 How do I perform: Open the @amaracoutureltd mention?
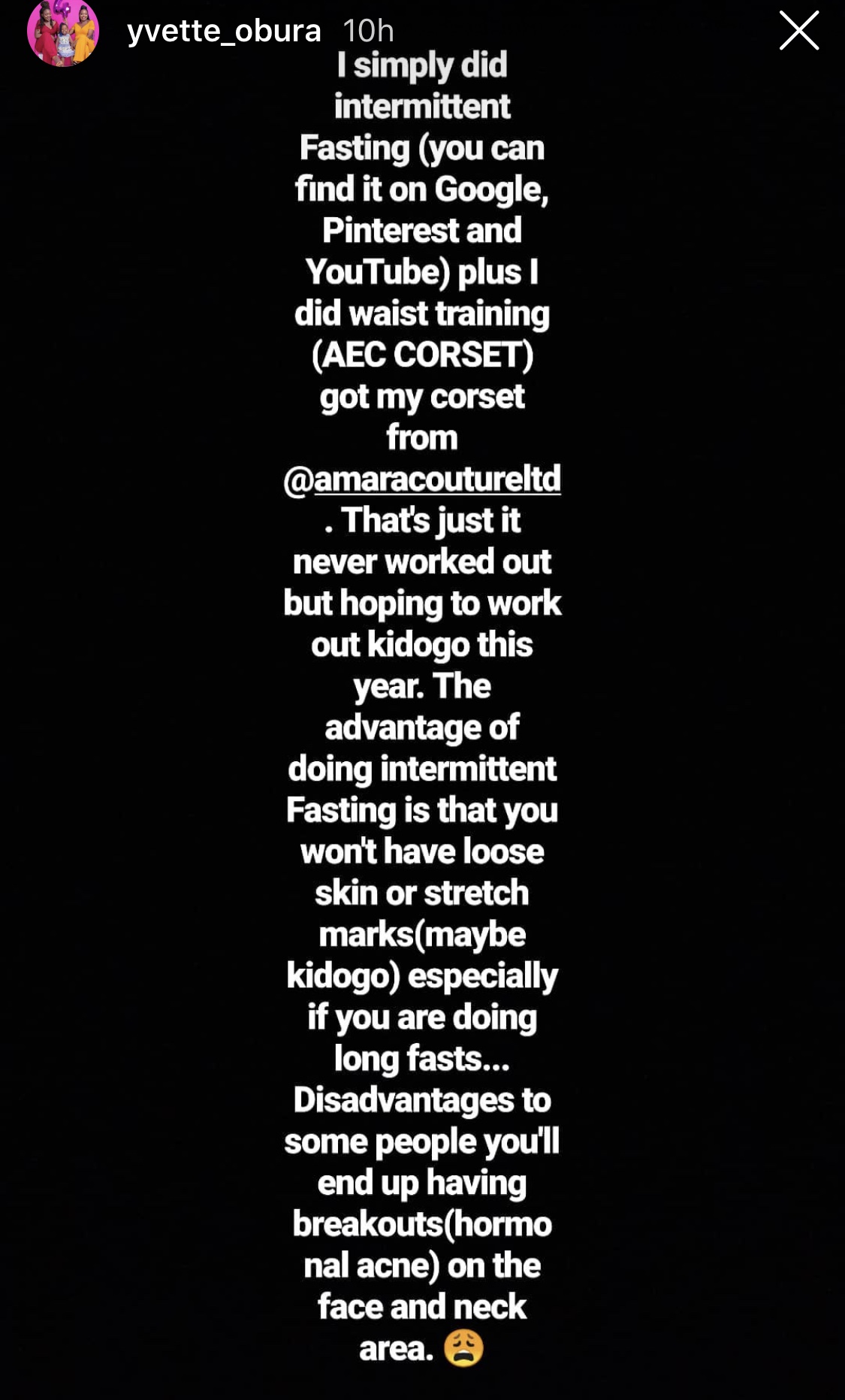422,479
